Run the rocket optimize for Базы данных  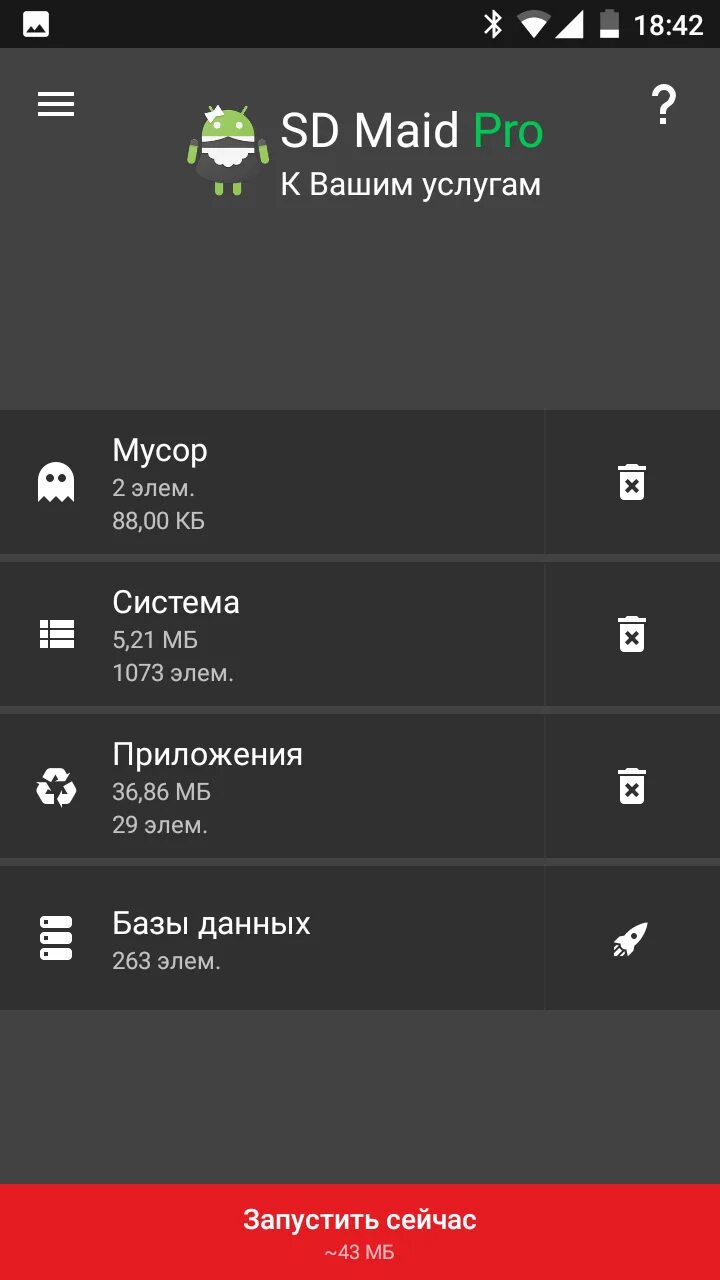[x=631, y=939]
